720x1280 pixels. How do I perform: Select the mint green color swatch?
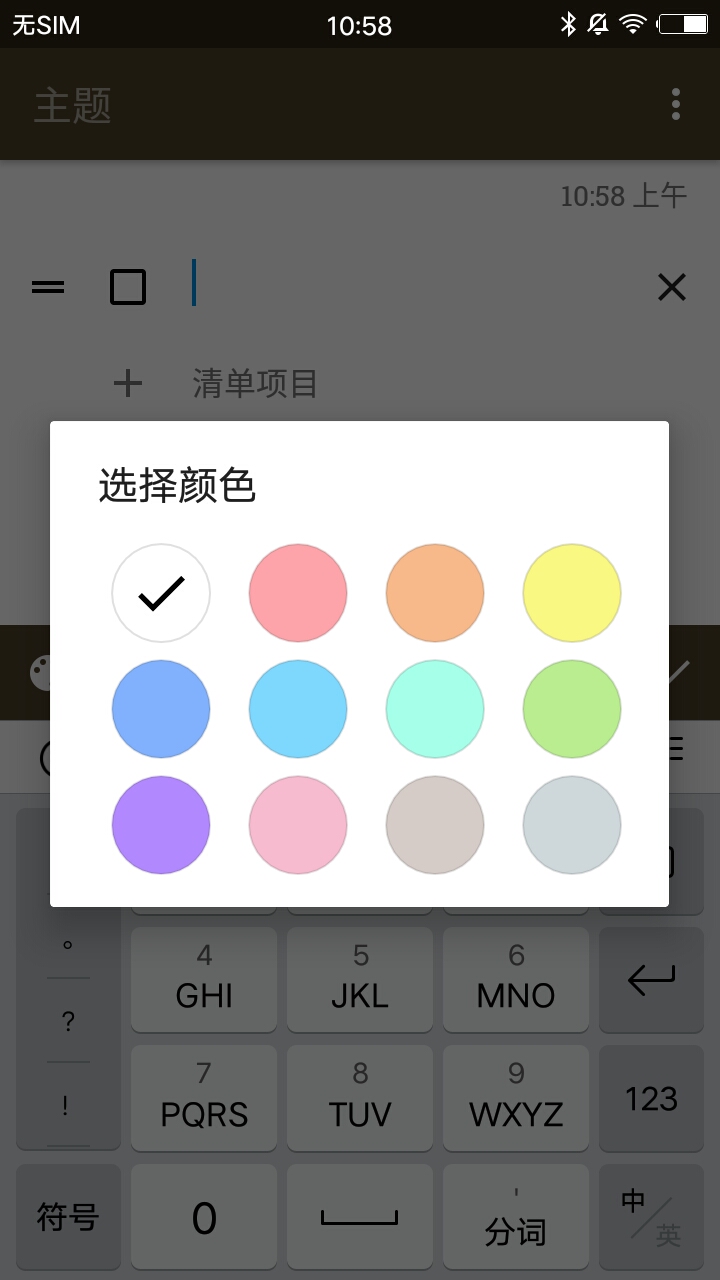(x=434, y=708)
